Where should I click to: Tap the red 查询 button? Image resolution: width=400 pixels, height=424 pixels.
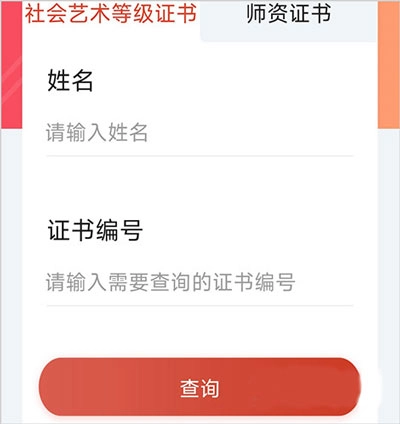click(x=199, y=387)
